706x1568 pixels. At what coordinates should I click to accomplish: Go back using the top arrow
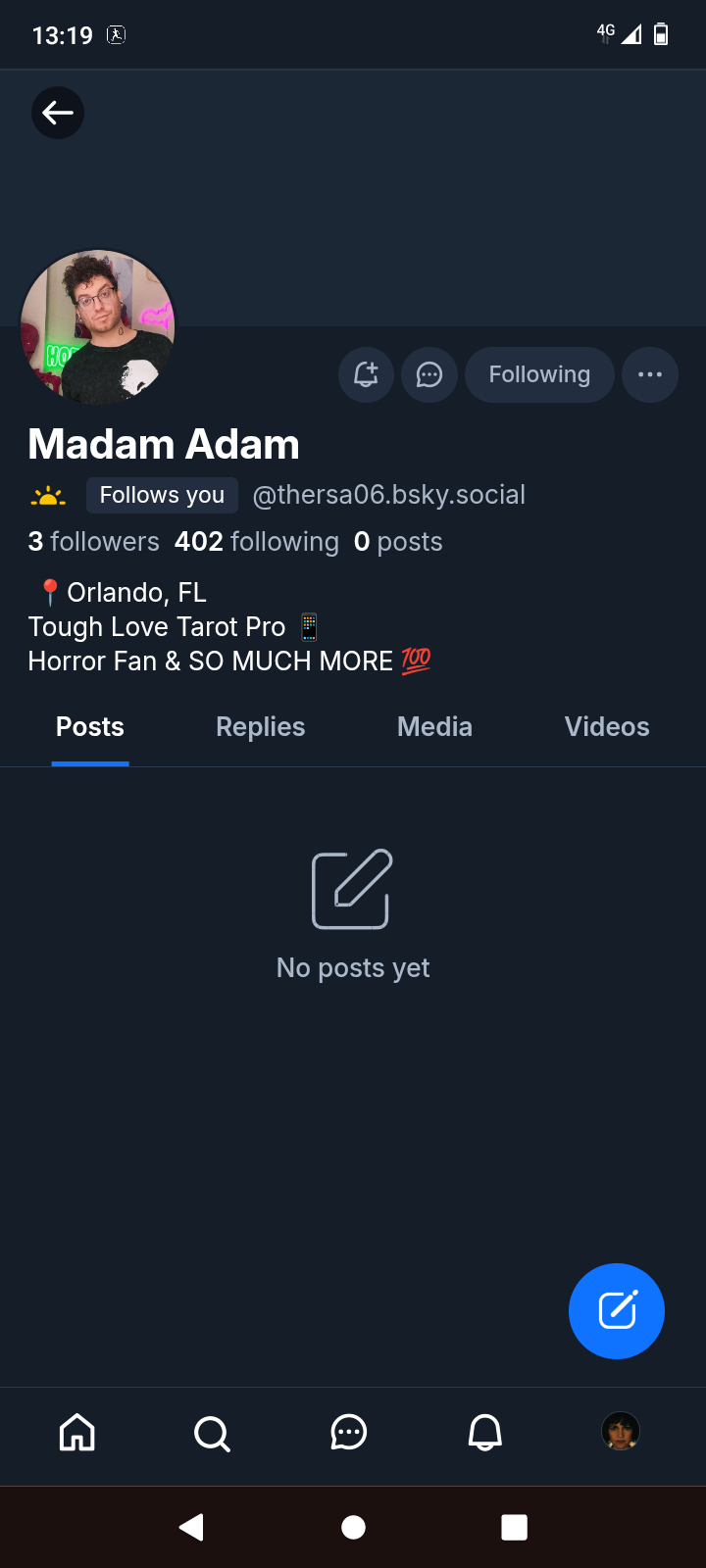point(58,113)
